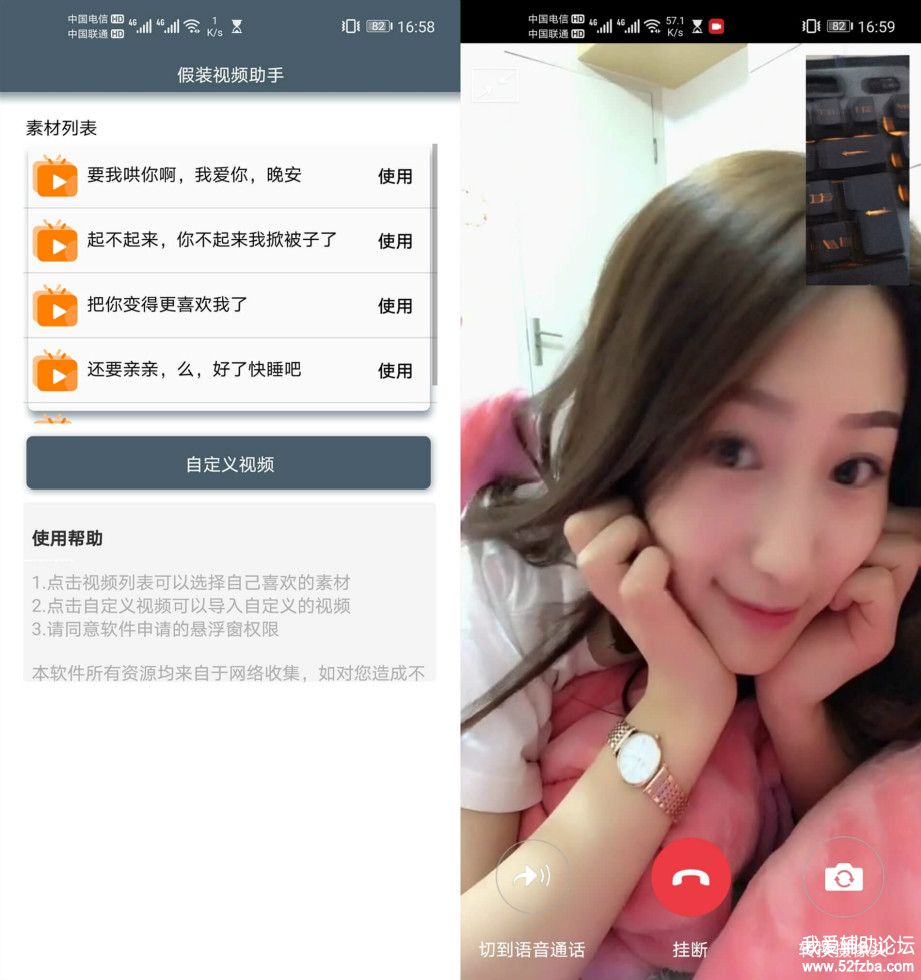The image size is (921, 980).
Task: Minimize the video call window
Action: [x=495, y=87]
